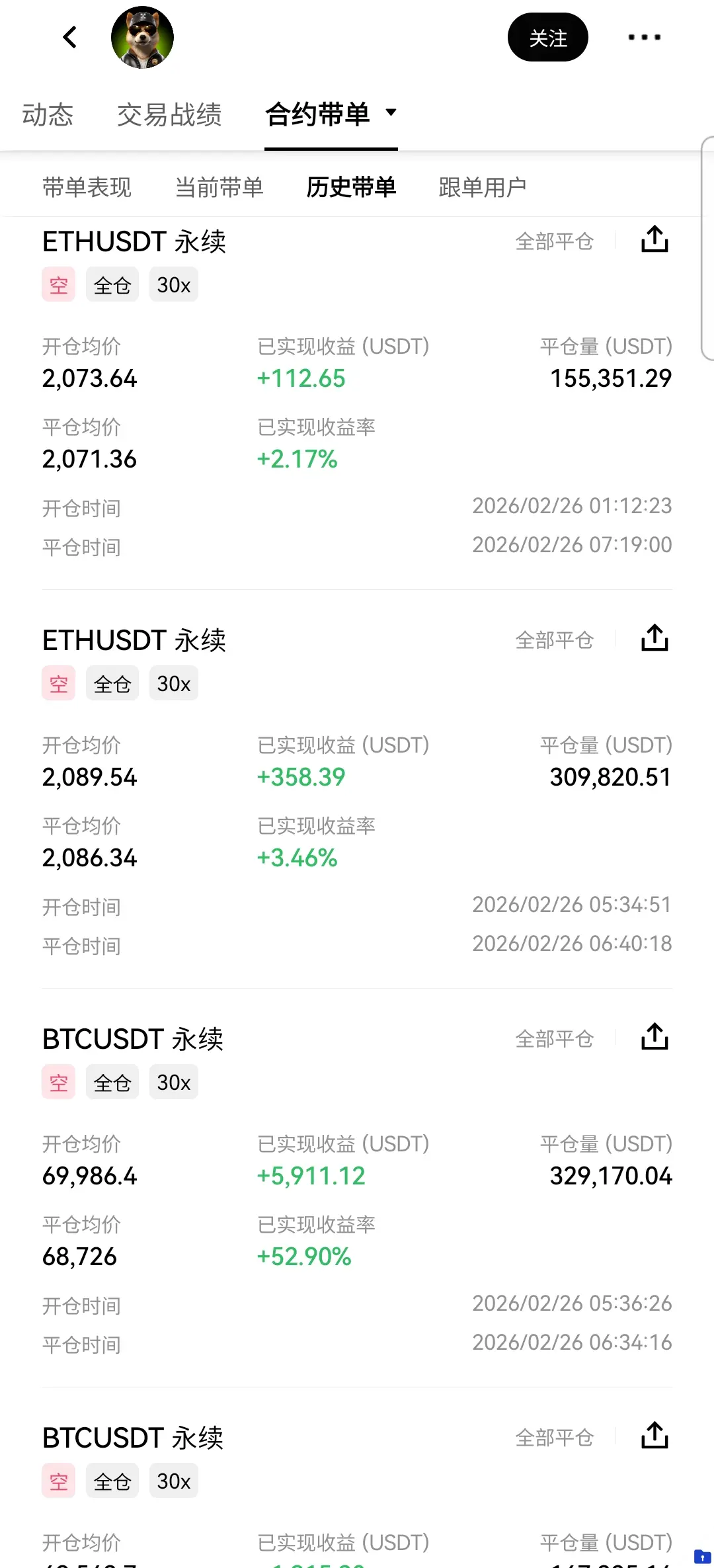This screenshot has height=1568, width=714.
Task: Switch to the 交易战绩 tab
Action: click(169, 115)
